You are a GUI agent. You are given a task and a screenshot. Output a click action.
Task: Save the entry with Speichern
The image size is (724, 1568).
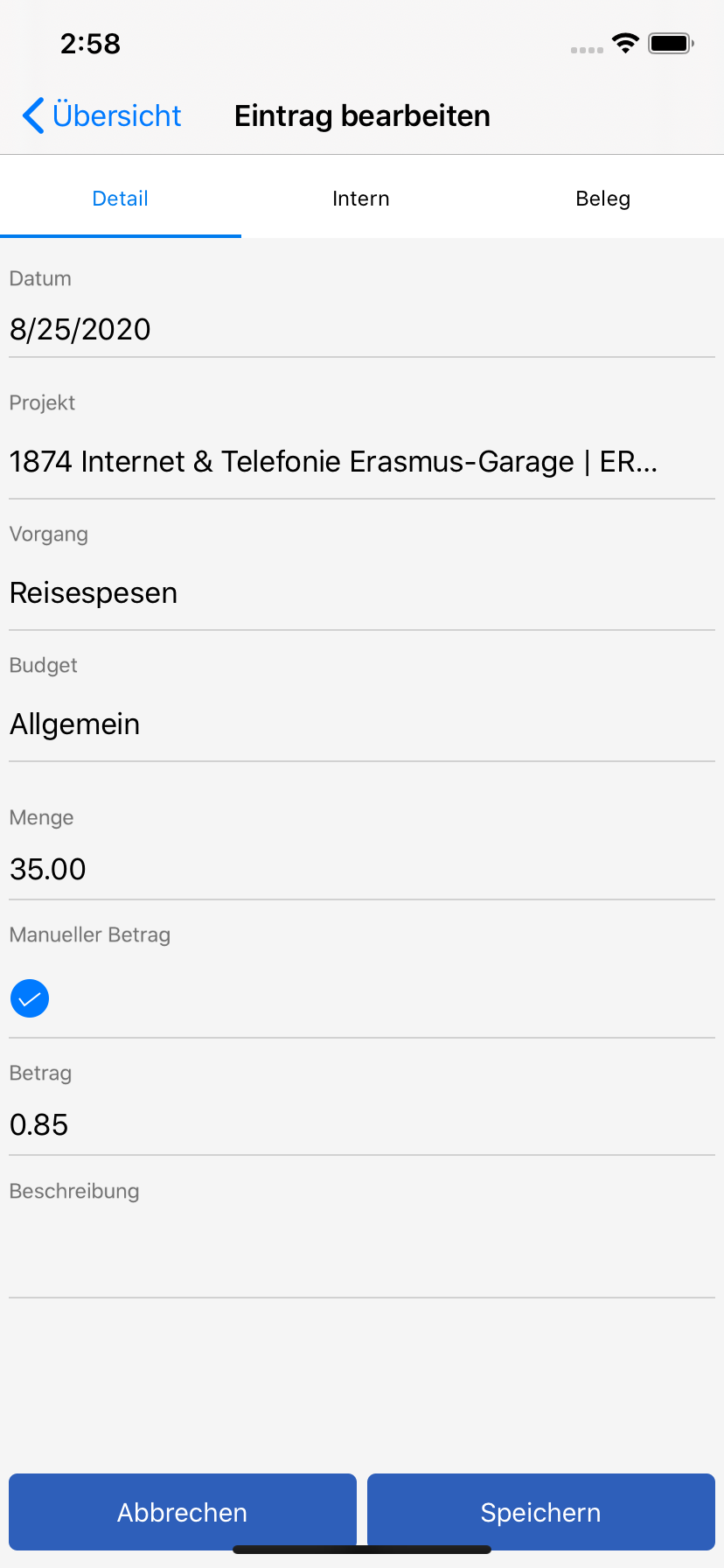click(541, 1512)
